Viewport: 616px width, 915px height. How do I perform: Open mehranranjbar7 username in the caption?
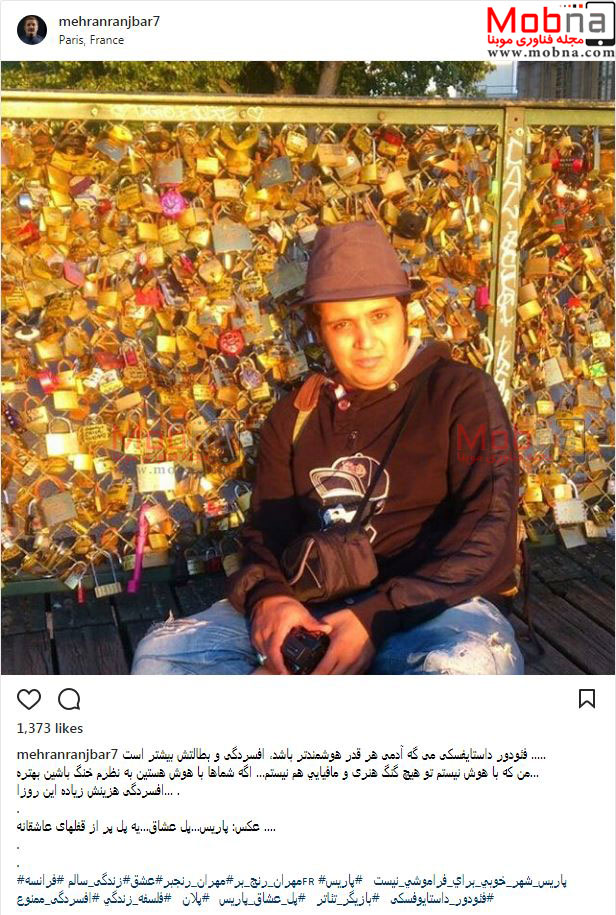pos(66,751)
